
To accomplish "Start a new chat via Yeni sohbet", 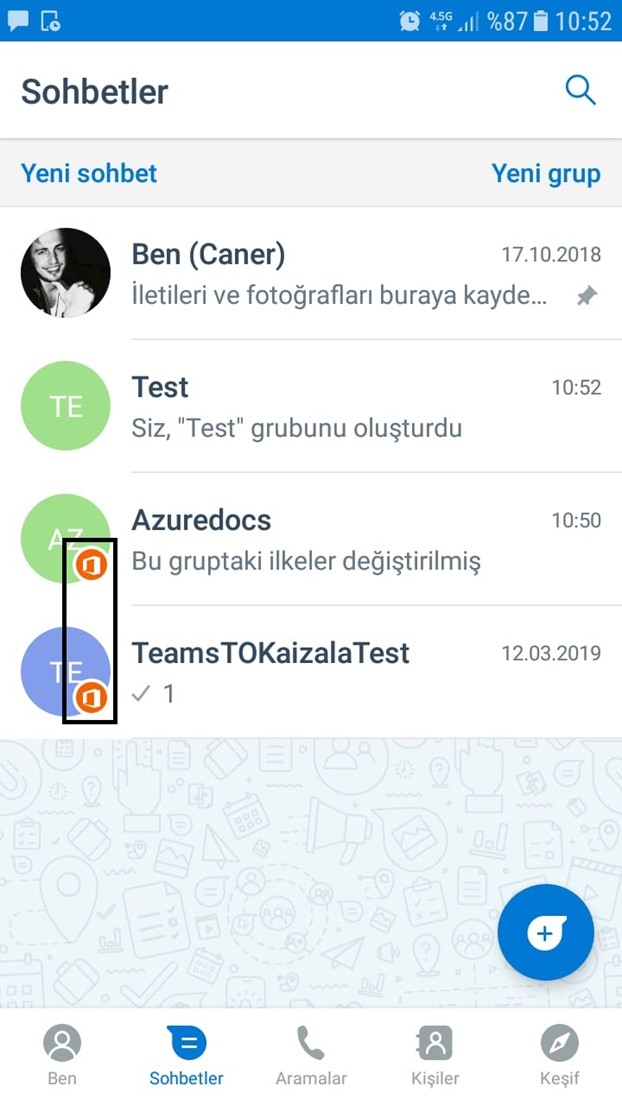I will (x=89, y=173).
